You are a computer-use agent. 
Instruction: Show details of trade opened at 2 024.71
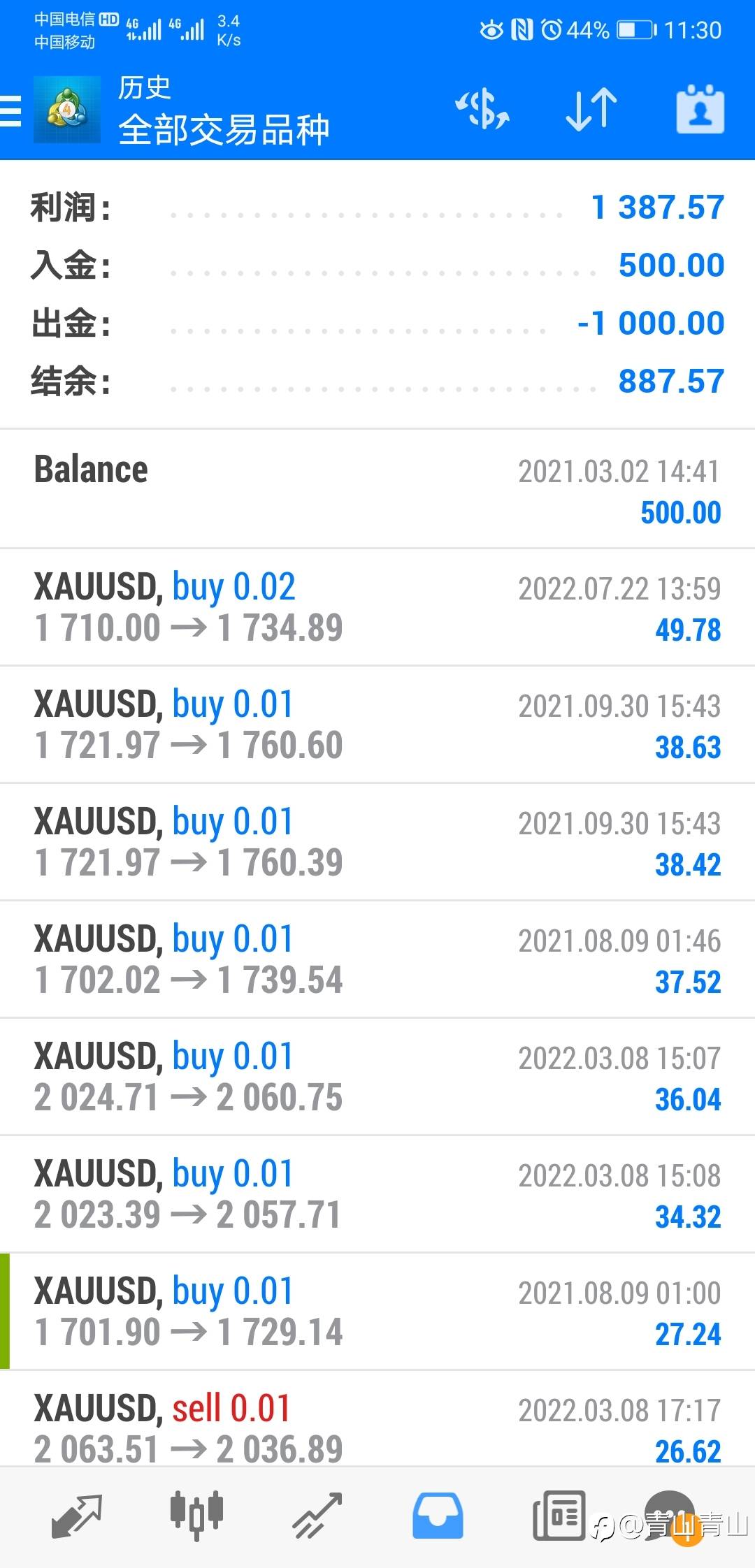pyautogui.click(x=377, y=1076)
